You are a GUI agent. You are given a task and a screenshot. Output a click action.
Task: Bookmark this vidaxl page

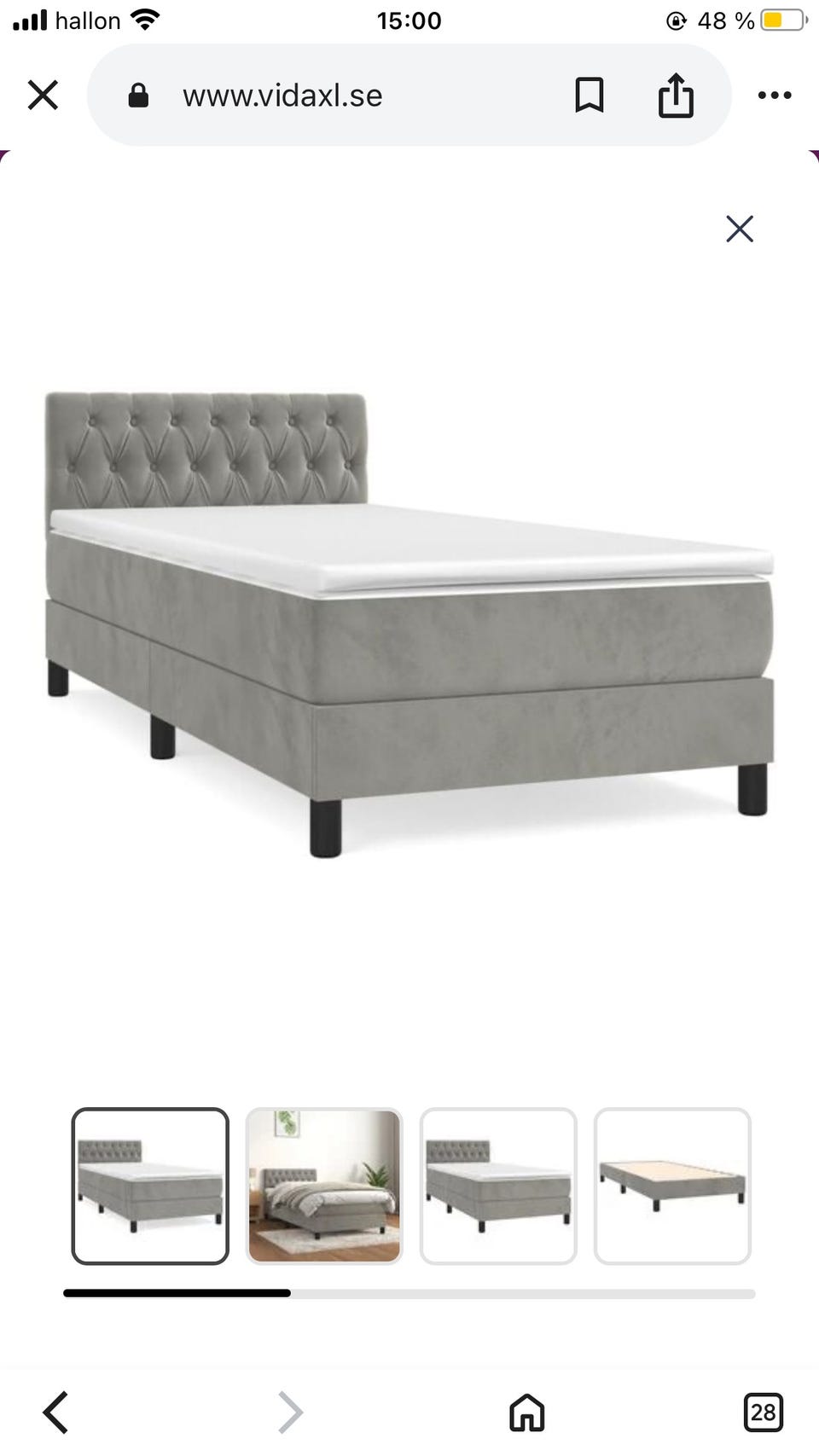[589, 95]
